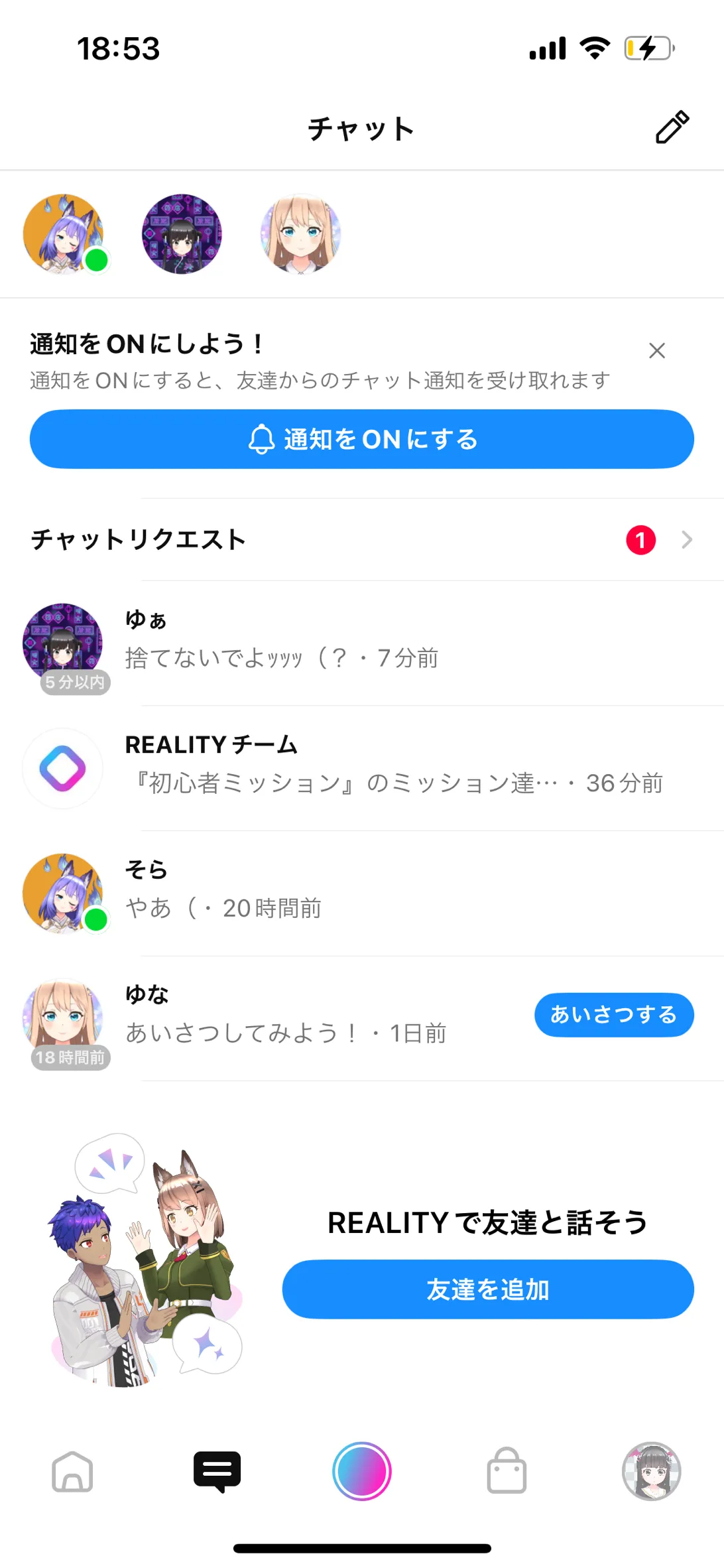Screen dimensions: 724x1568
Task: Open チャットリクエスト requests
Action: tap(362, 540)
